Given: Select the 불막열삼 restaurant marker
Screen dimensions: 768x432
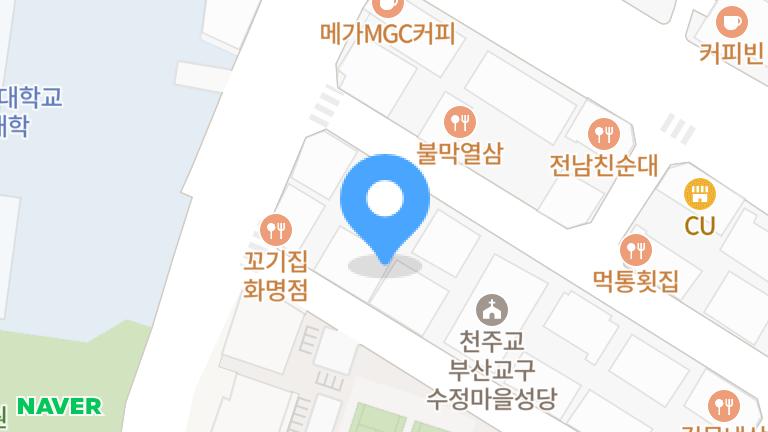Looking at the screenshot, I should (x=460, y=122).
